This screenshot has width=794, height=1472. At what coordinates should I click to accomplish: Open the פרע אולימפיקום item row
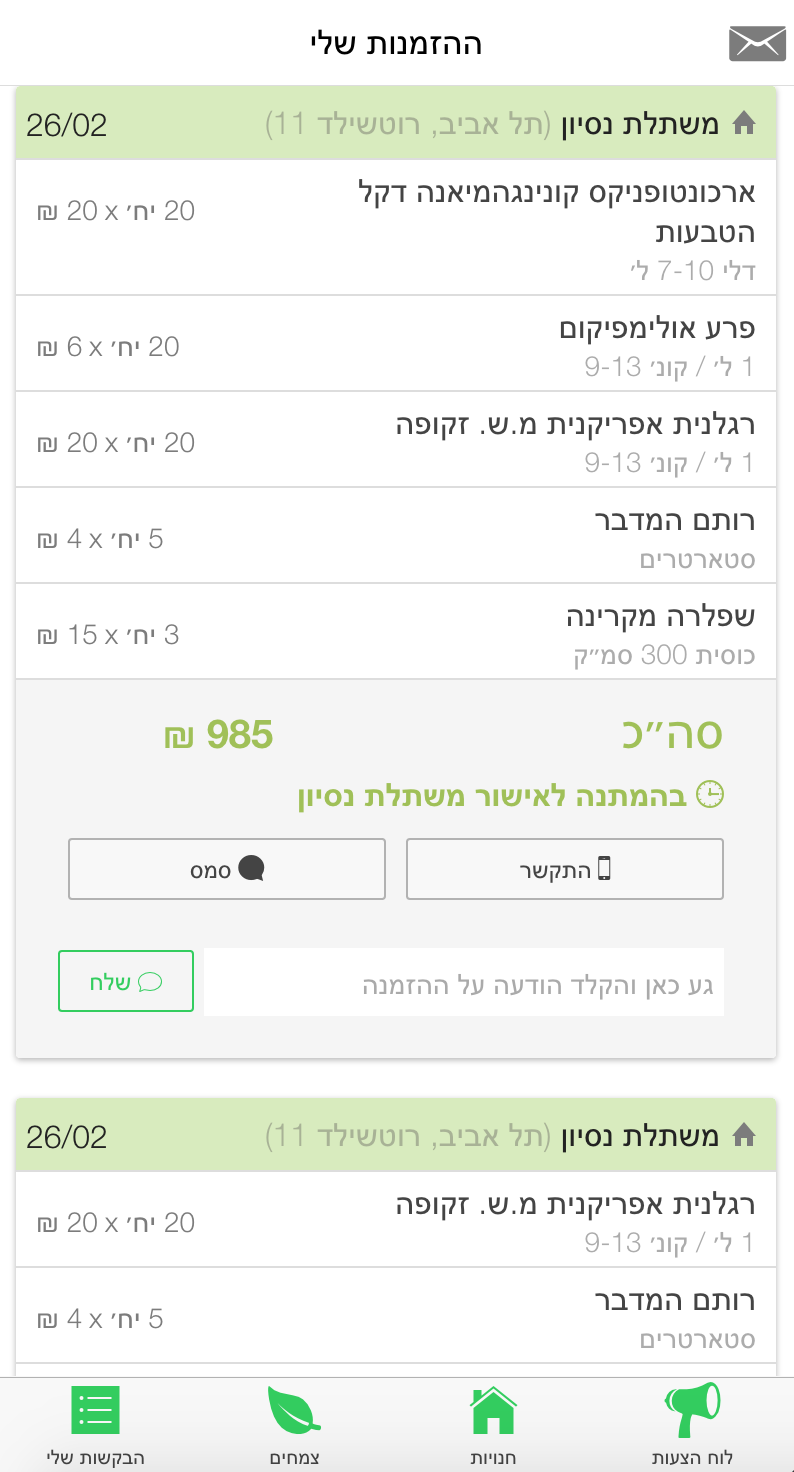point(396,344)
